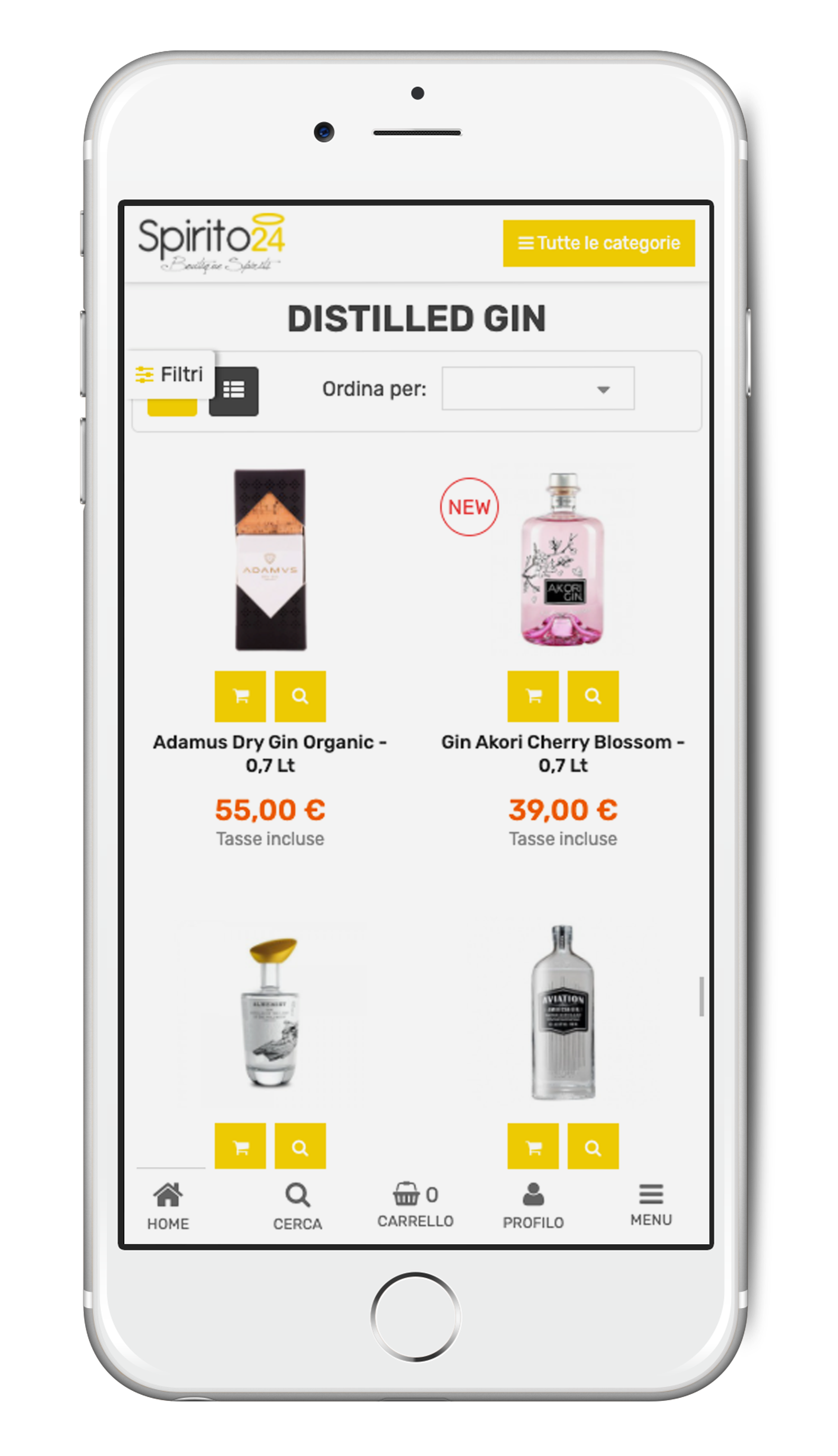Open the Filtri panel
838x1456 pixels.
pos(170,375)
